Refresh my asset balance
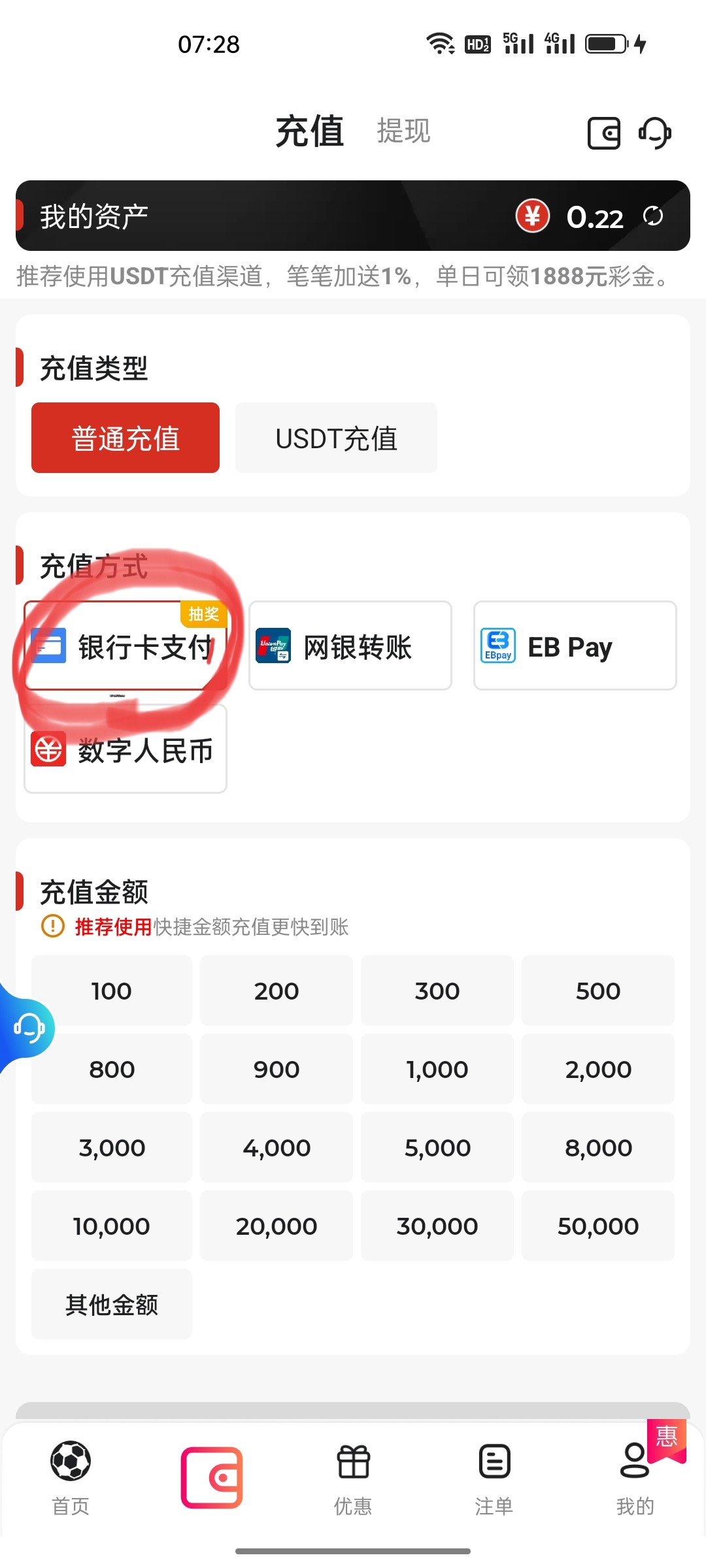 [652, 216]
